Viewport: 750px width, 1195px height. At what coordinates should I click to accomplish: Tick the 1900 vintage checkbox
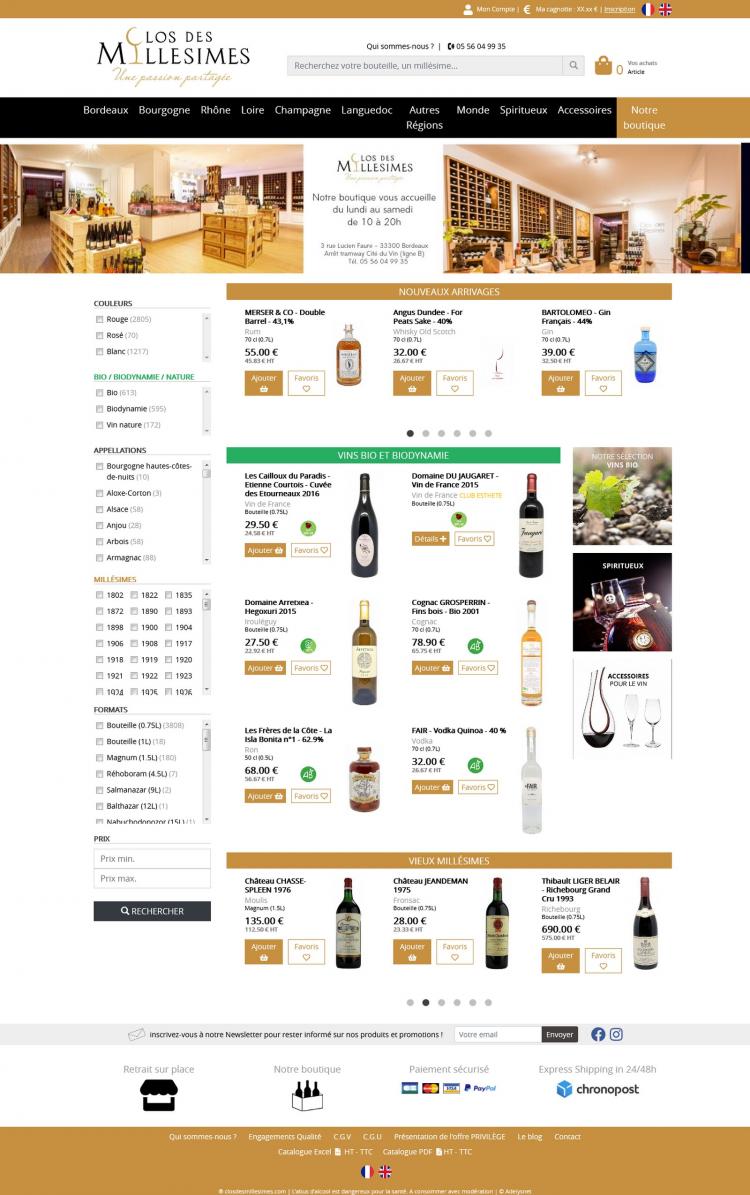[x=134, y=628]
